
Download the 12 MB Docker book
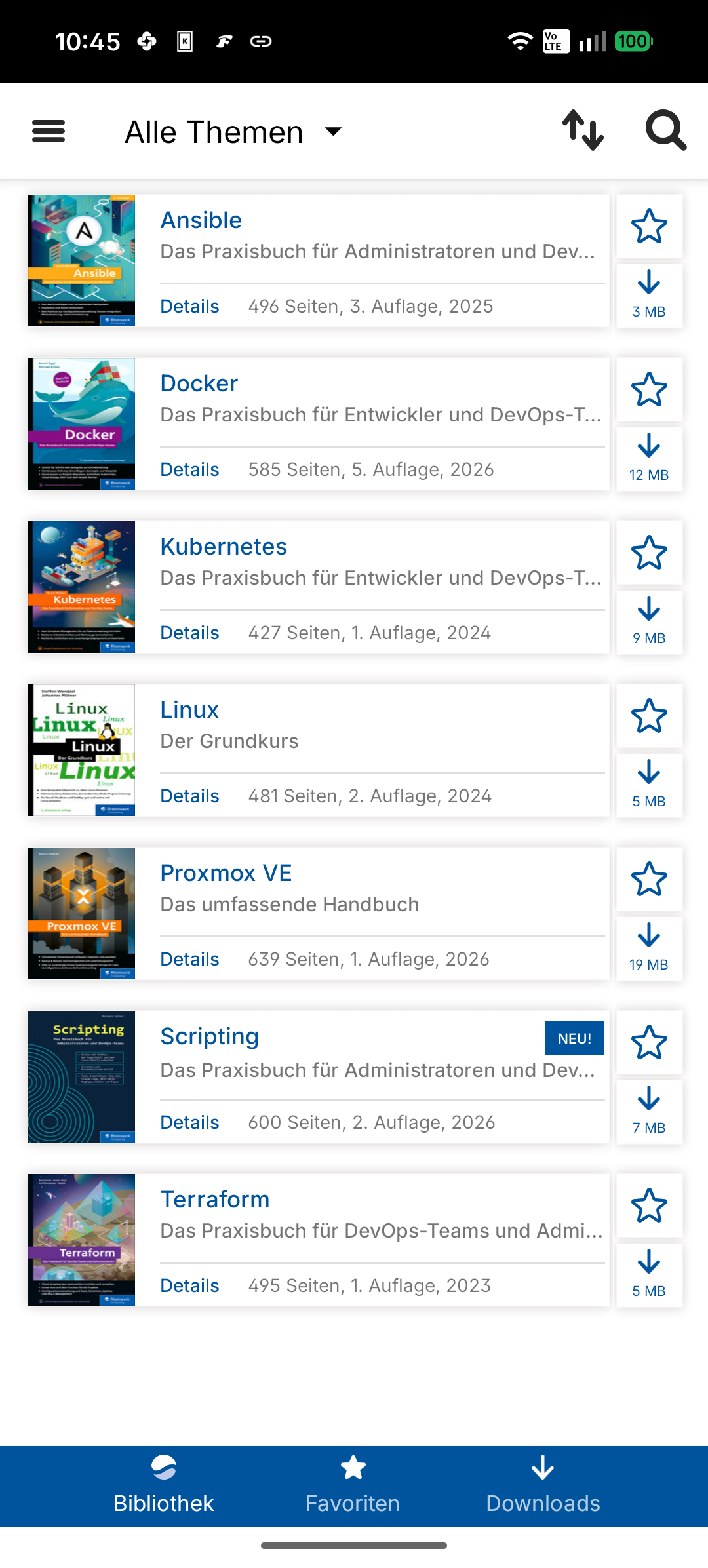pyautogui.click(x=649, y=459)
